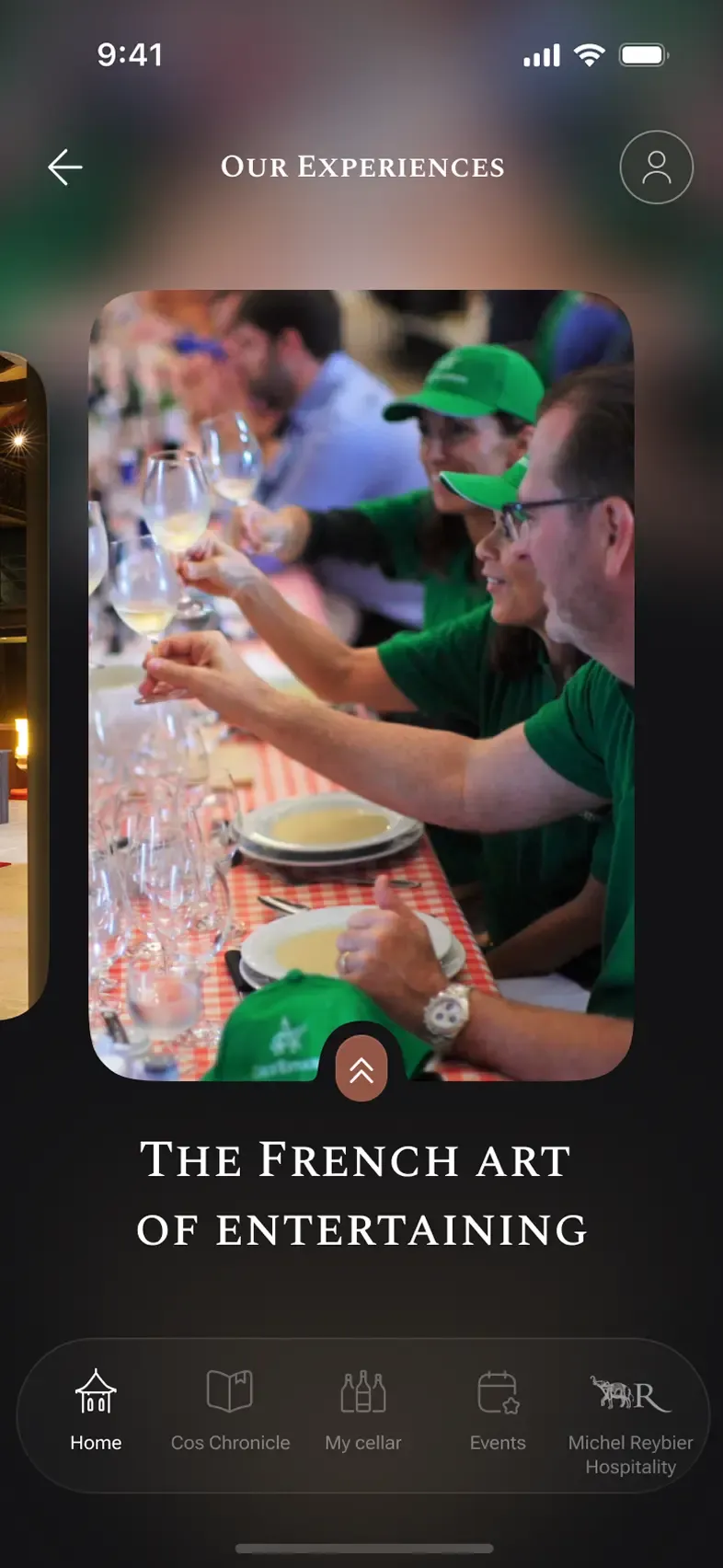Select the partially visible previous experience card

click(22, 686)
